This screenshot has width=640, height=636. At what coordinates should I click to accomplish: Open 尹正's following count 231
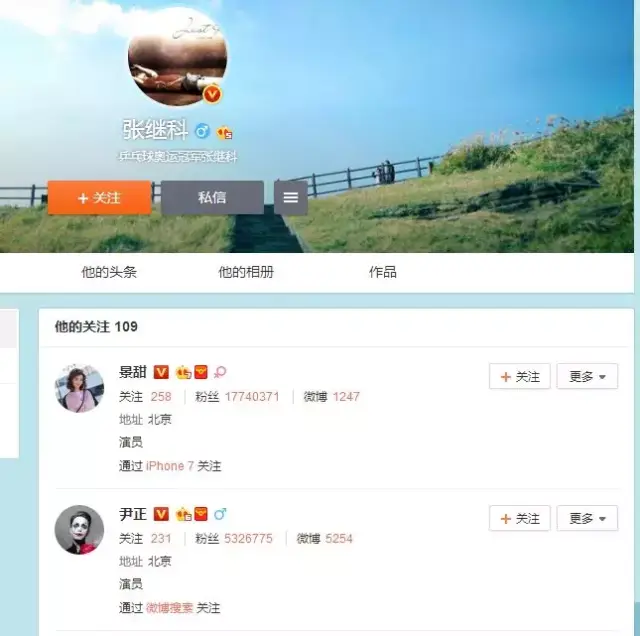[x=161, y=539]
